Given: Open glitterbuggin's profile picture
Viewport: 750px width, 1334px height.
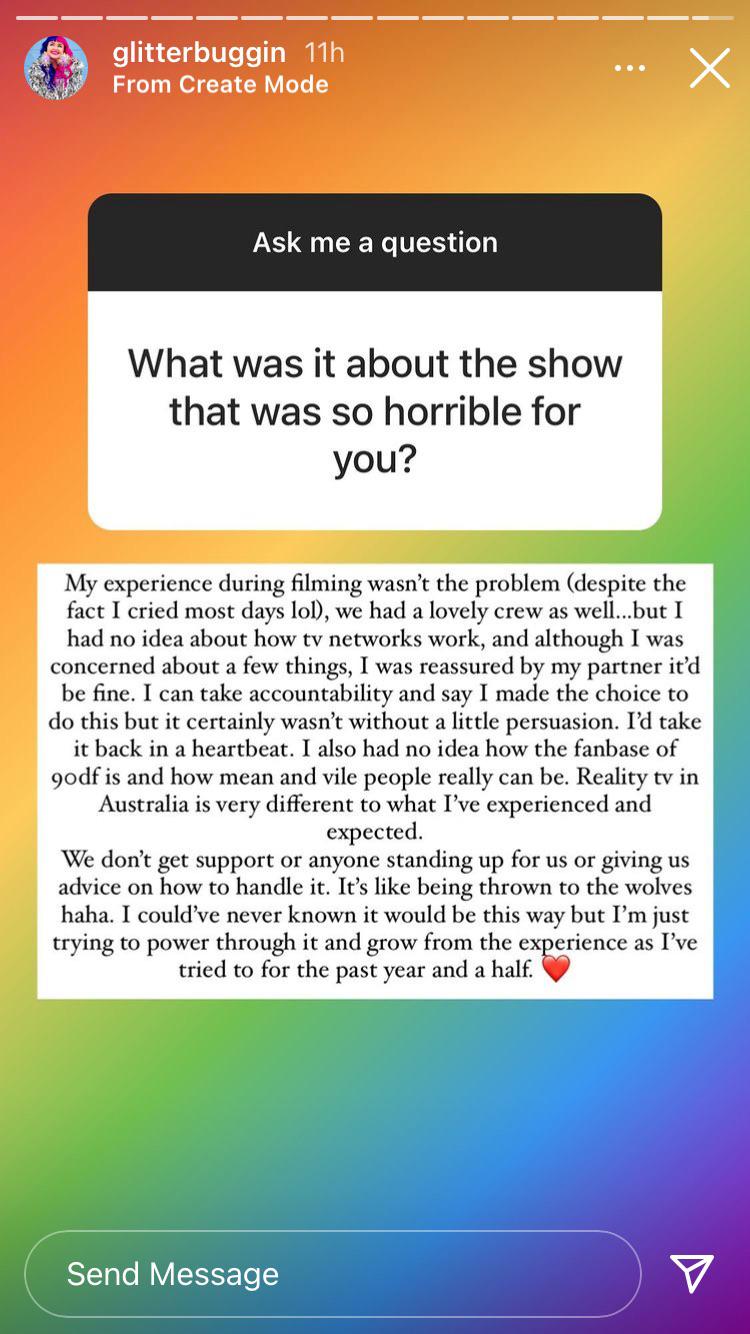Looking at the screenshot, I should pos(56,68).
